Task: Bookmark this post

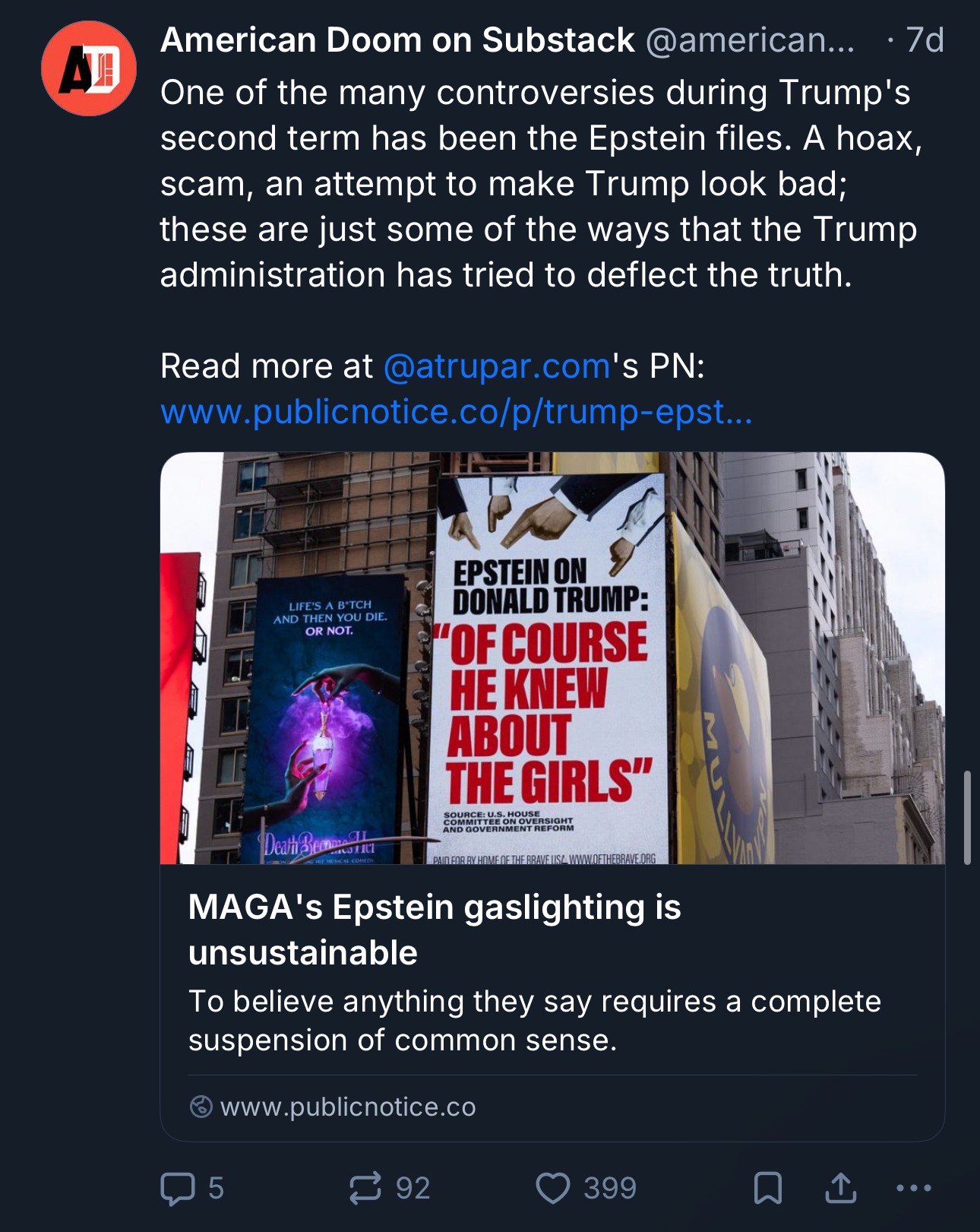Action: click(767, 1188)
